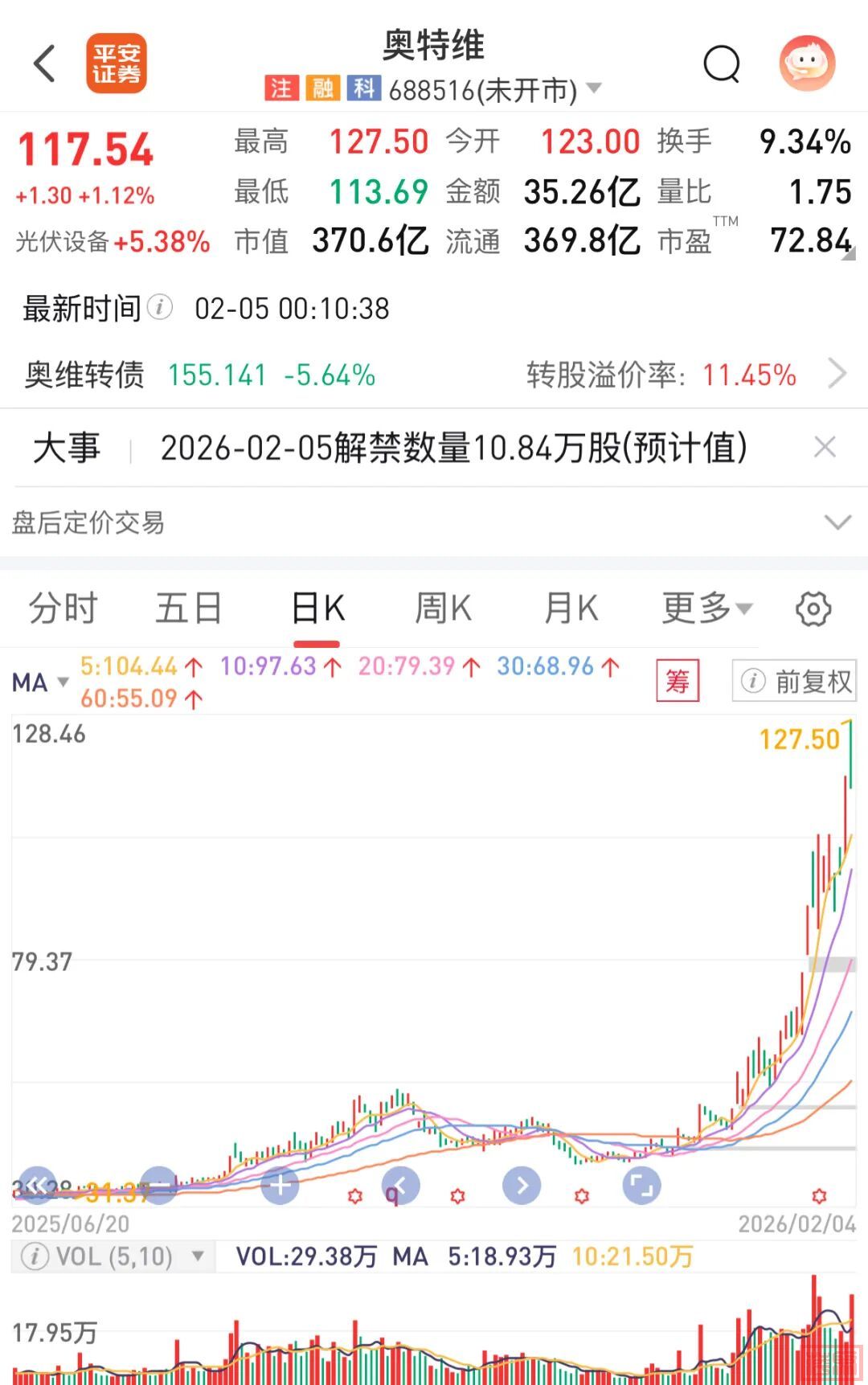Tap the 筹 chip distribution button
Viewport: 868px width, 1385px height.
pyautogui.click(x=678, y=682)
